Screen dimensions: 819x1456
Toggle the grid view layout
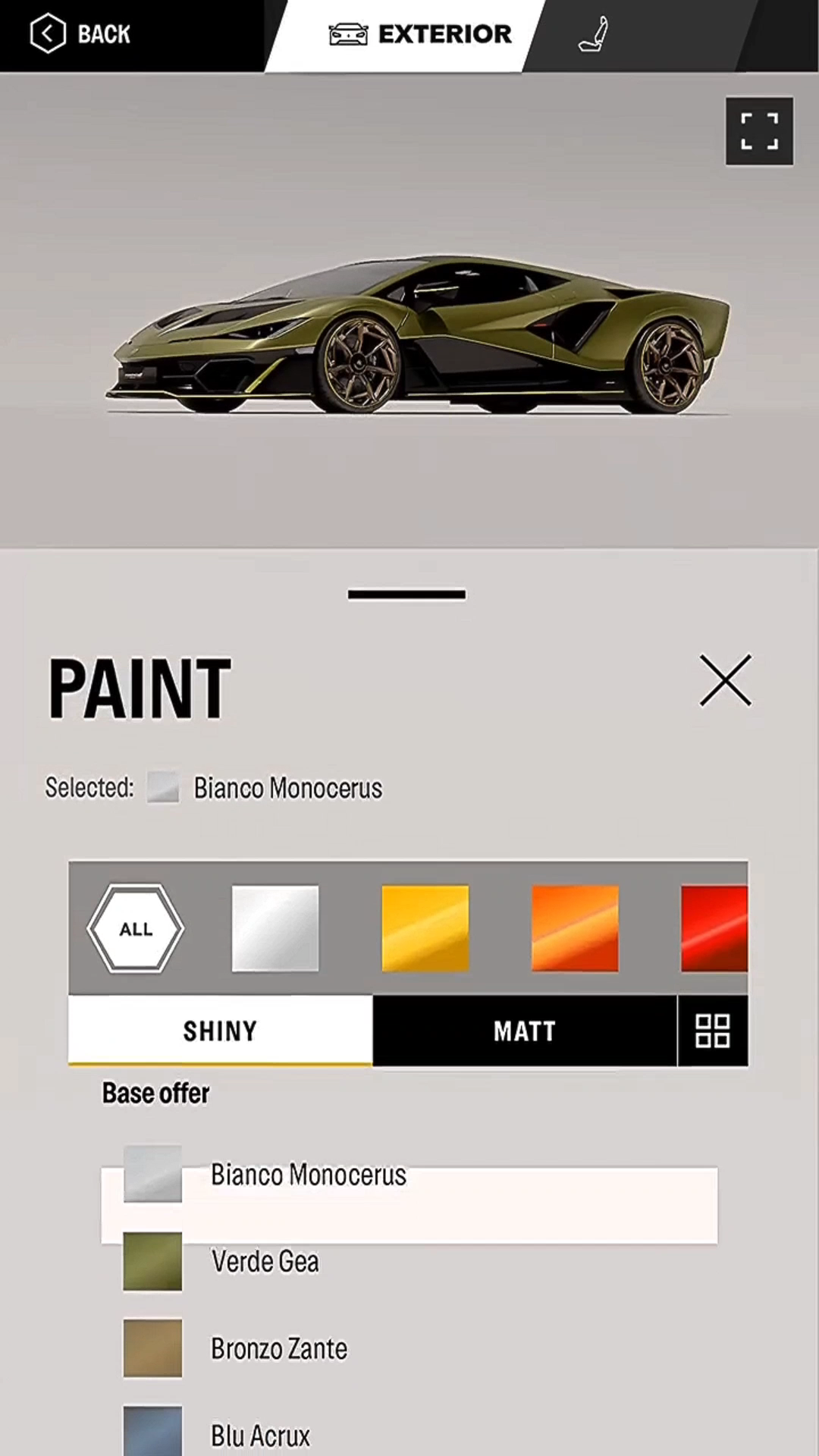point(712,1031)
